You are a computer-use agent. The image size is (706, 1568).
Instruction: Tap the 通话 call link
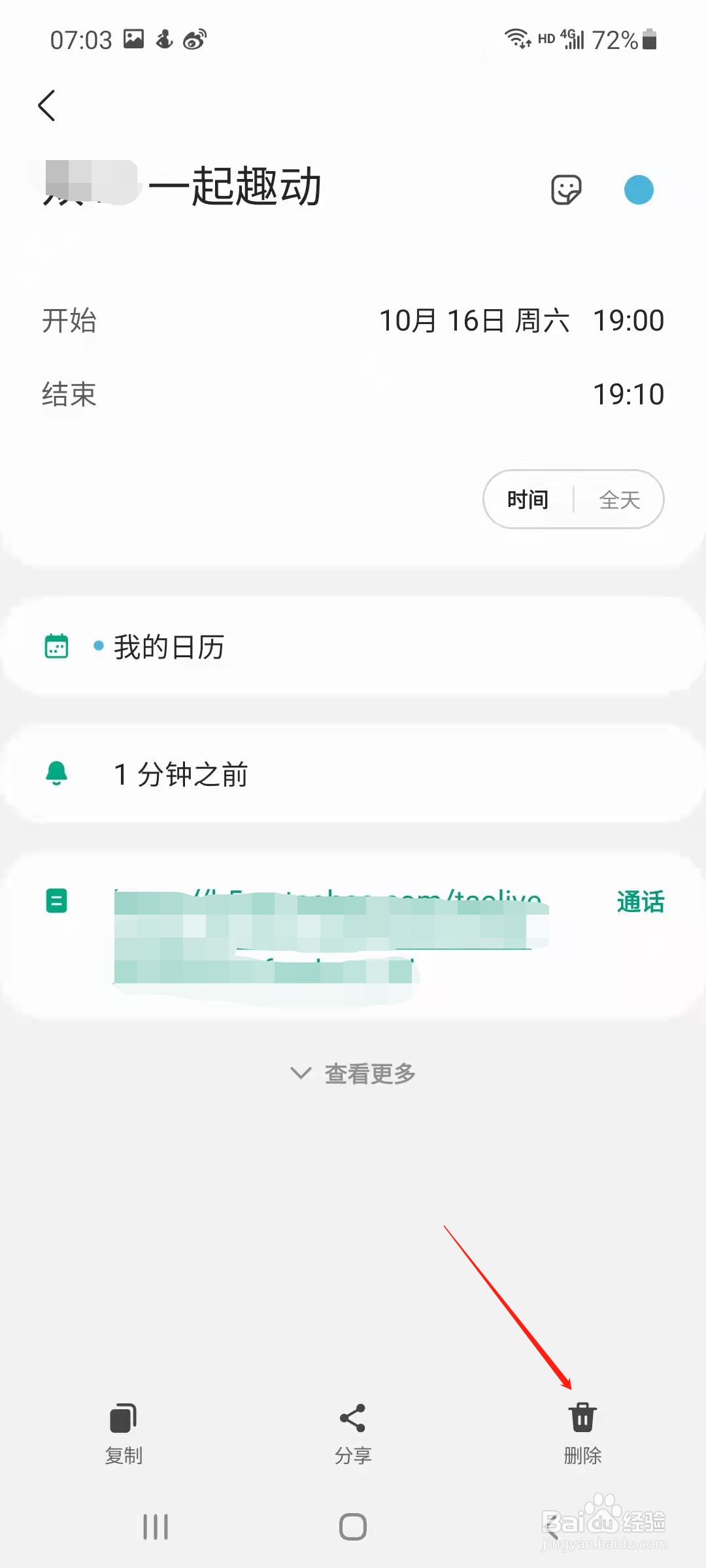tap(640, 902)
